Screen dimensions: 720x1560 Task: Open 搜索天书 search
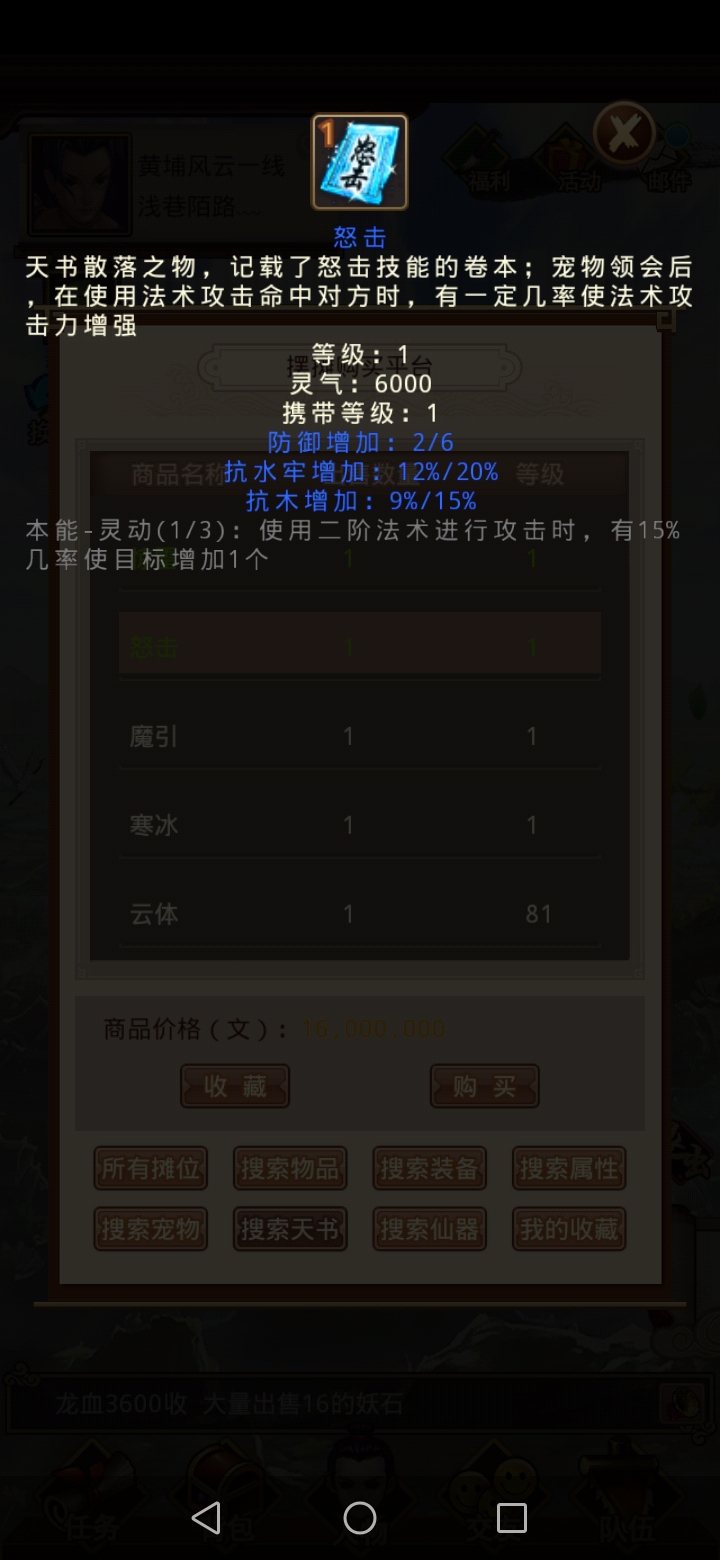click(x=290, y=1229)
